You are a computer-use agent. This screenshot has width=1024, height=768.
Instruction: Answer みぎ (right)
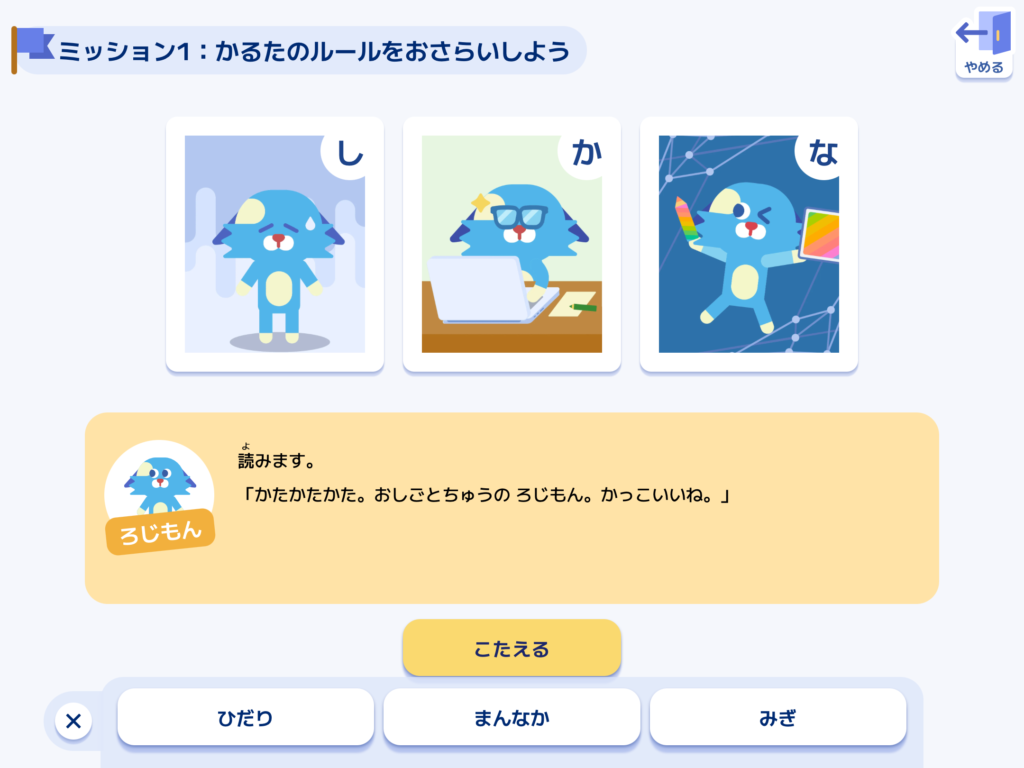tap(777, 717)
